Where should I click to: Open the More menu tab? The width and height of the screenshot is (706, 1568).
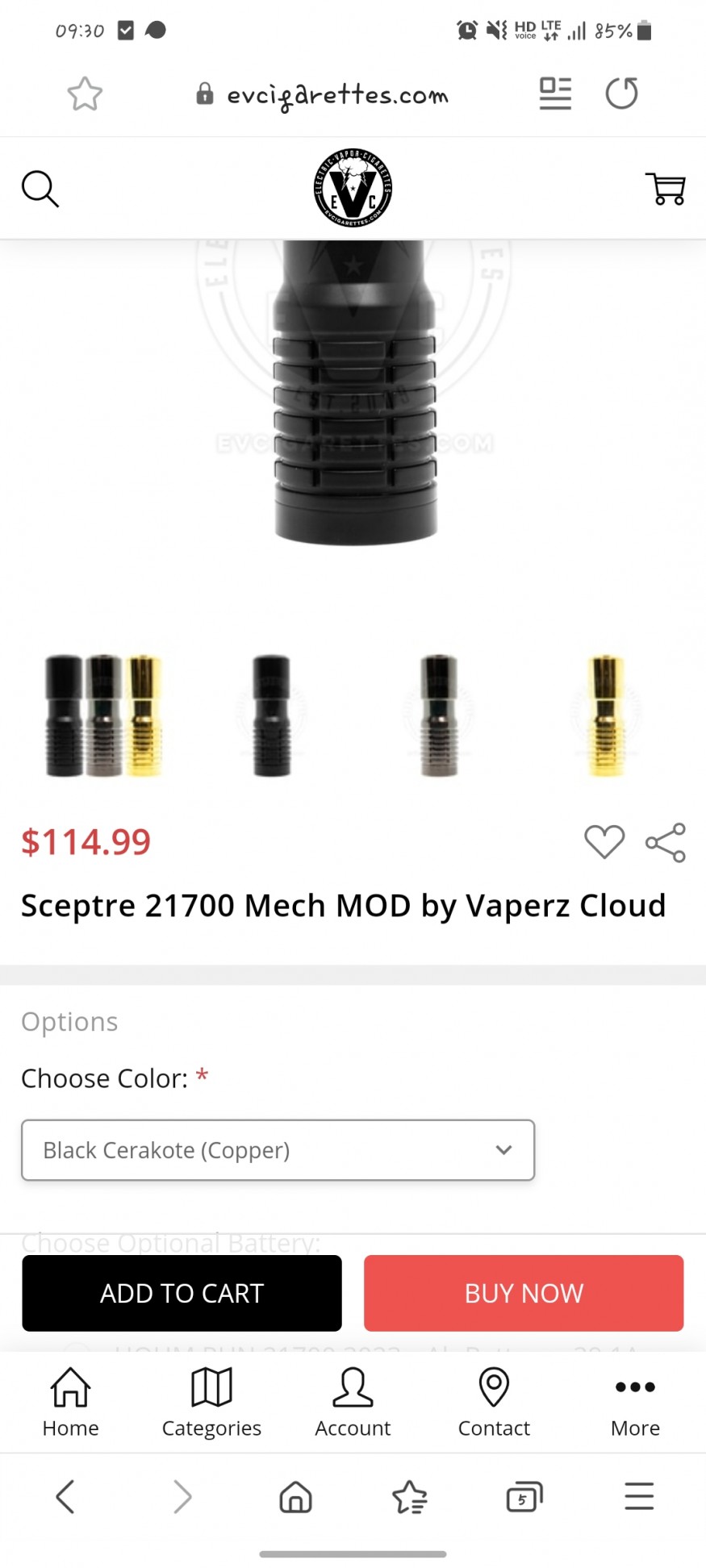tap(635, 1403)
